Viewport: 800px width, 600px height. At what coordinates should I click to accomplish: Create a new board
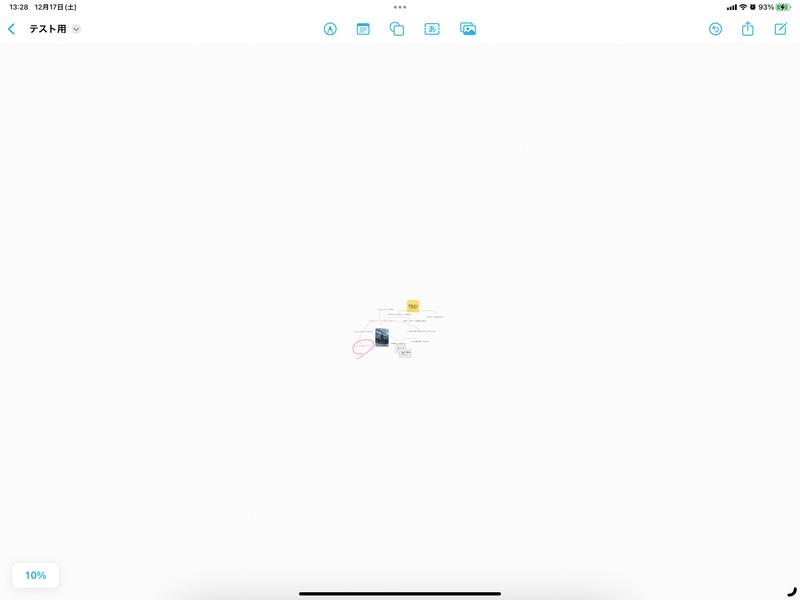[x=781, y=29]
